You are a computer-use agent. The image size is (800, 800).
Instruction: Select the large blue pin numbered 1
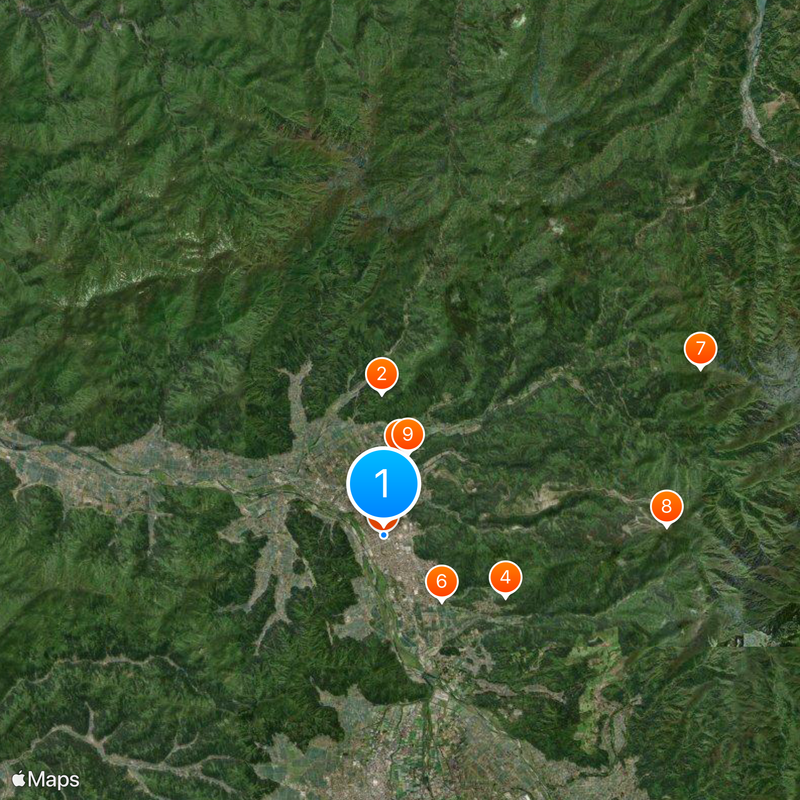point(383,483)
